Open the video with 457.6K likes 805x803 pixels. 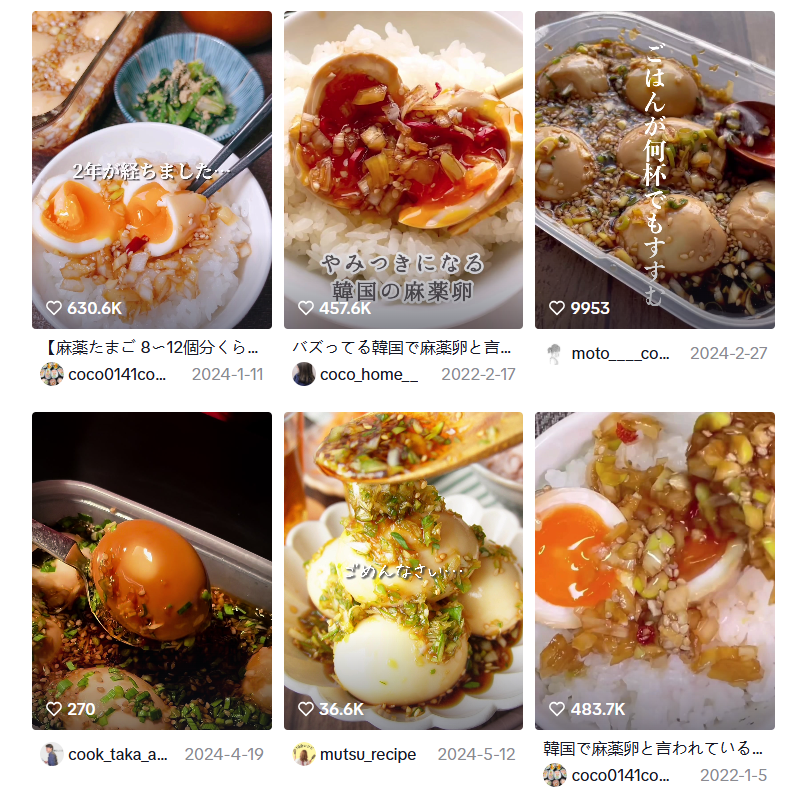[403, 170]
